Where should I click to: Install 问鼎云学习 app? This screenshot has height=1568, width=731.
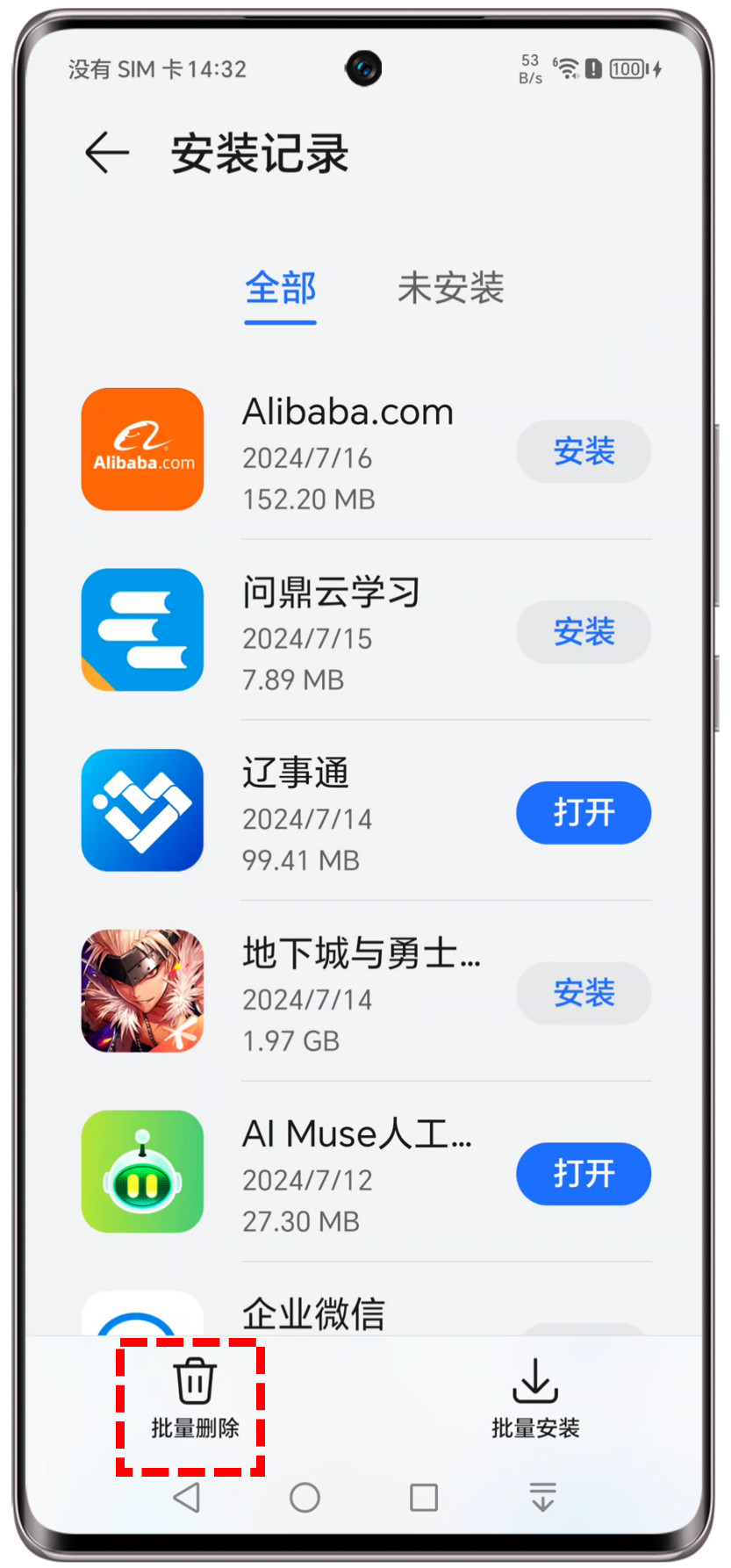pos(584,632)
